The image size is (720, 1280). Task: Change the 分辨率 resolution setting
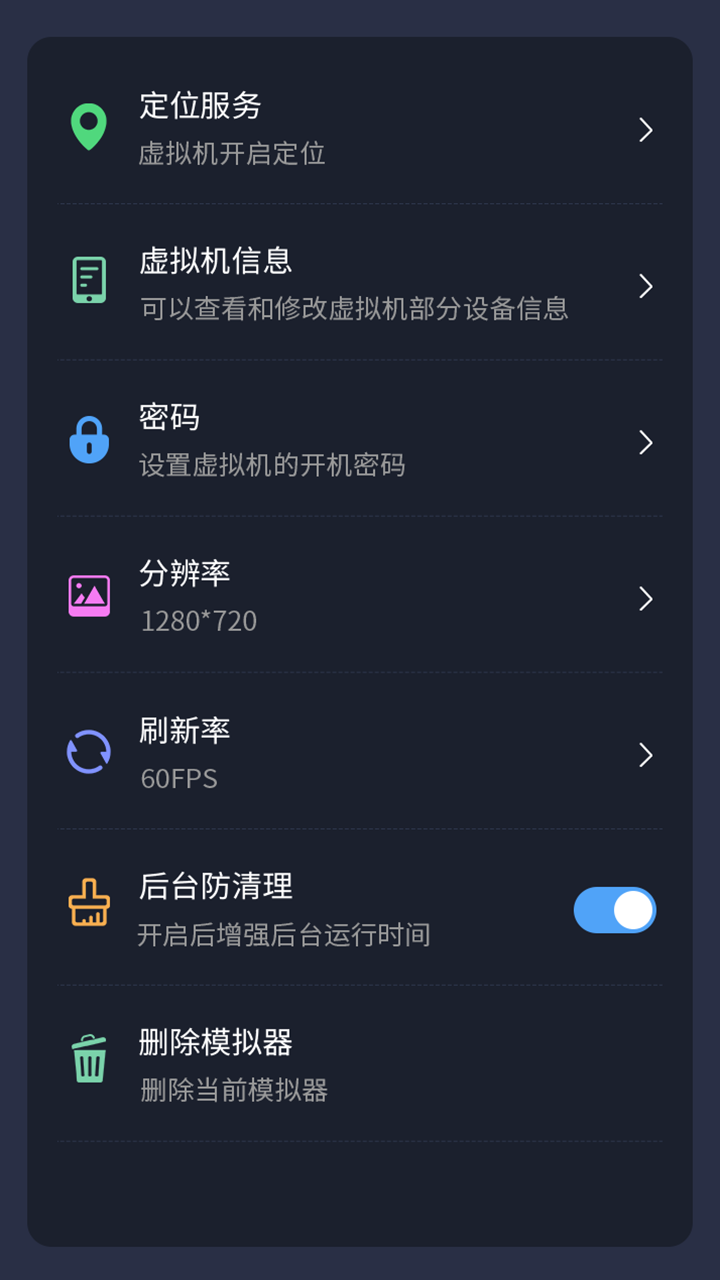(360, 597)
